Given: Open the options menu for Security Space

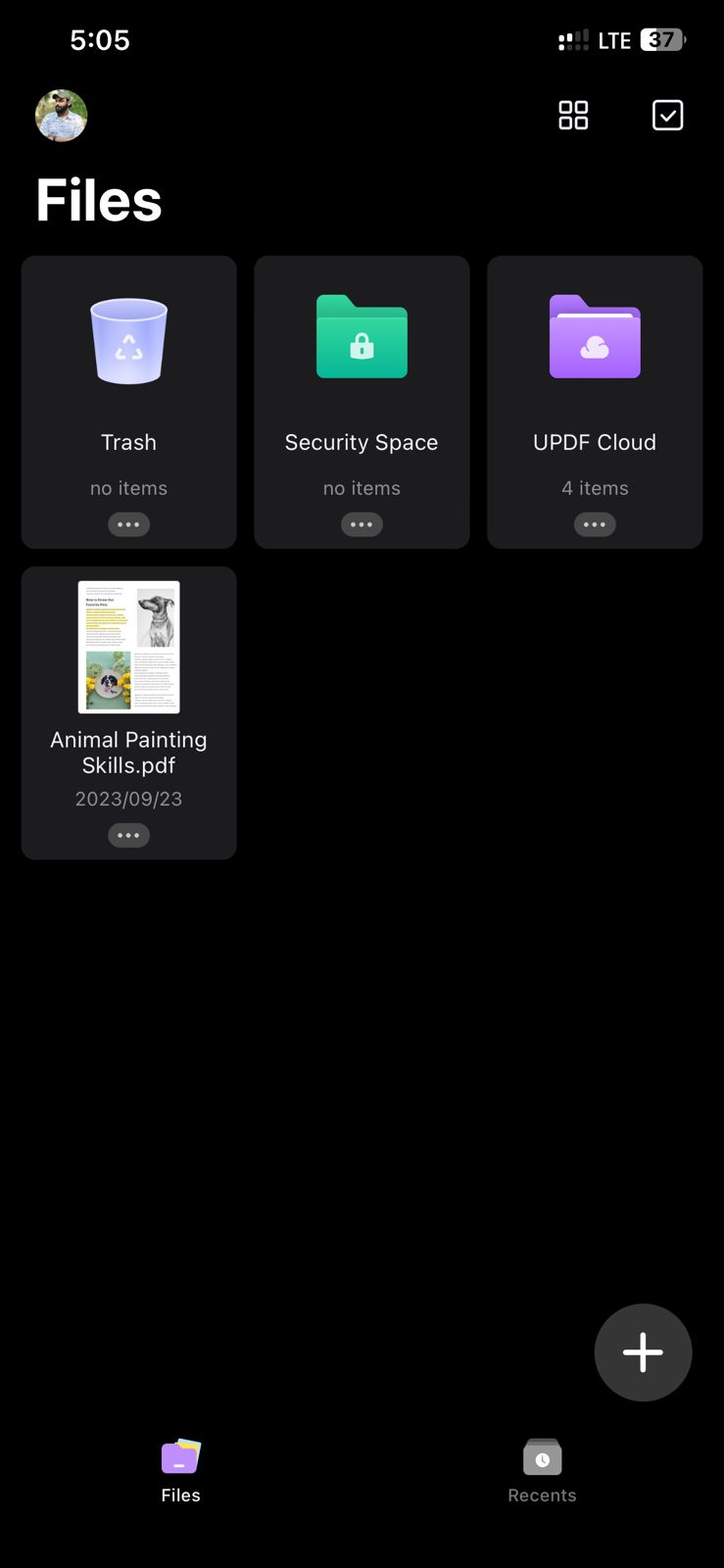Looking at the screenshot, I should coord(362,524).
